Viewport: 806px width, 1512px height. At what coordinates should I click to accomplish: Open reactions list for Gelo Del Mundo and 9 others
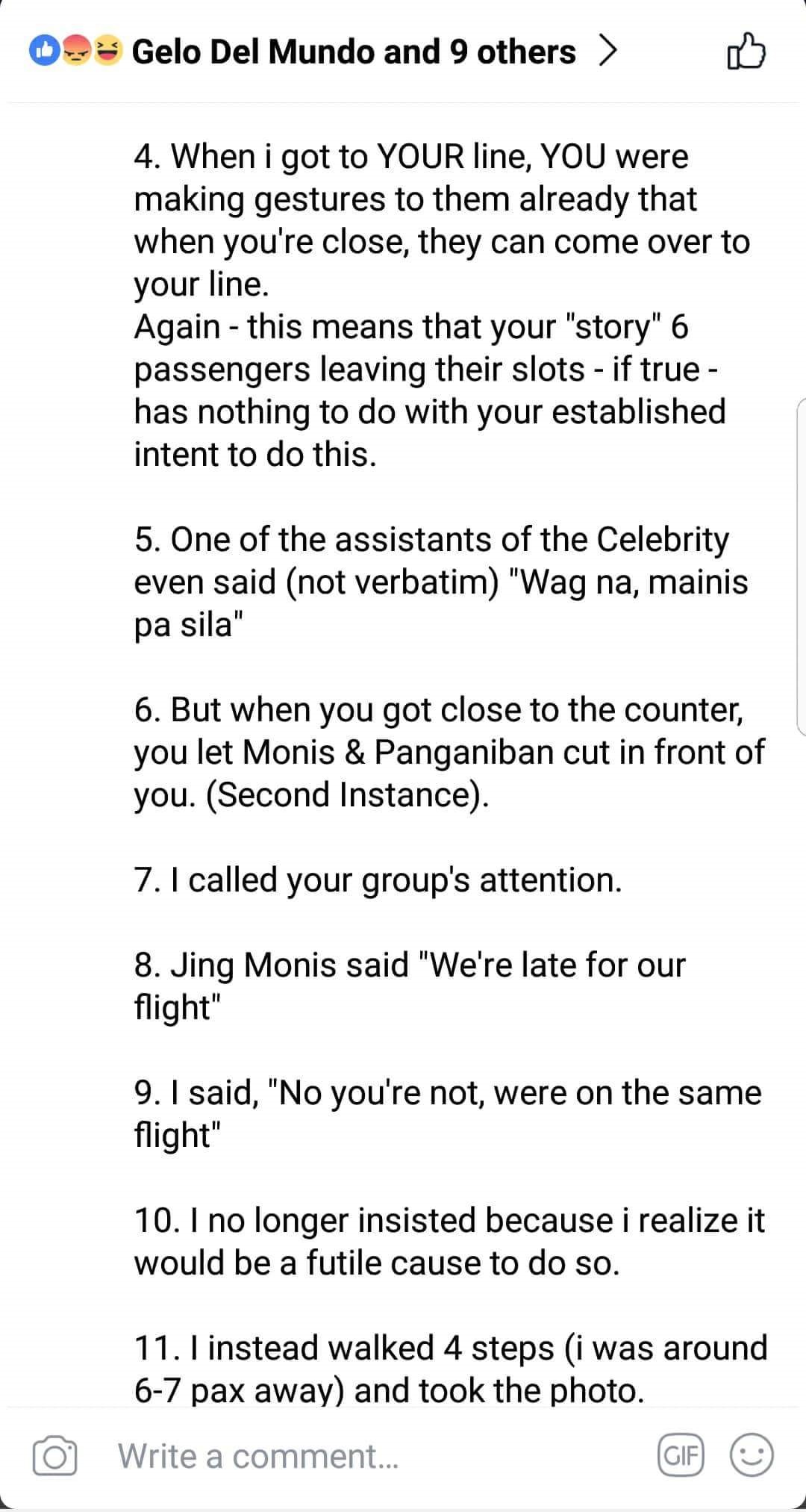[x=324, y=52]
